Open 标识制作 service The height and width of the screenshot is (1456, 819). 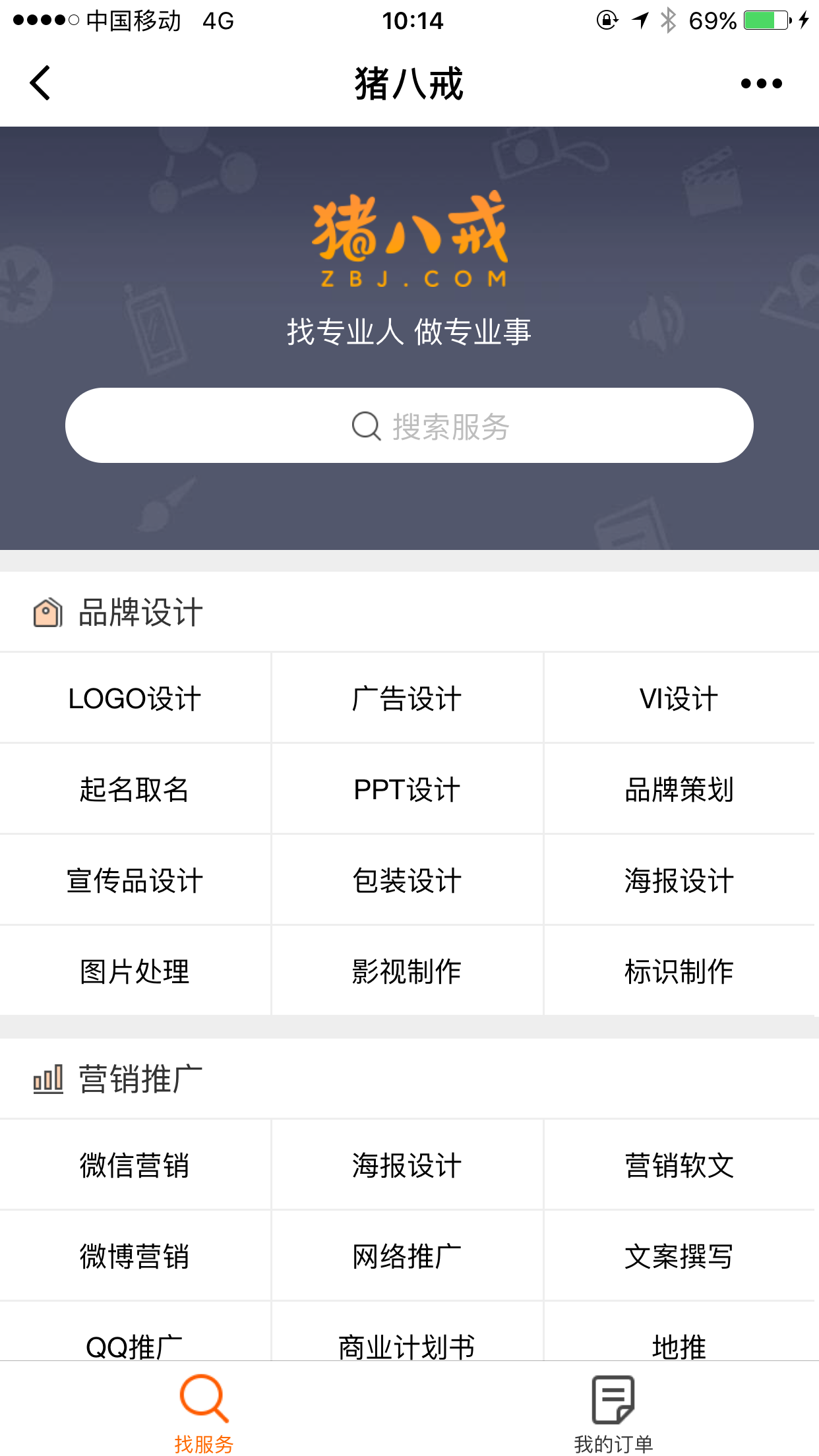(x=679, y=971)
